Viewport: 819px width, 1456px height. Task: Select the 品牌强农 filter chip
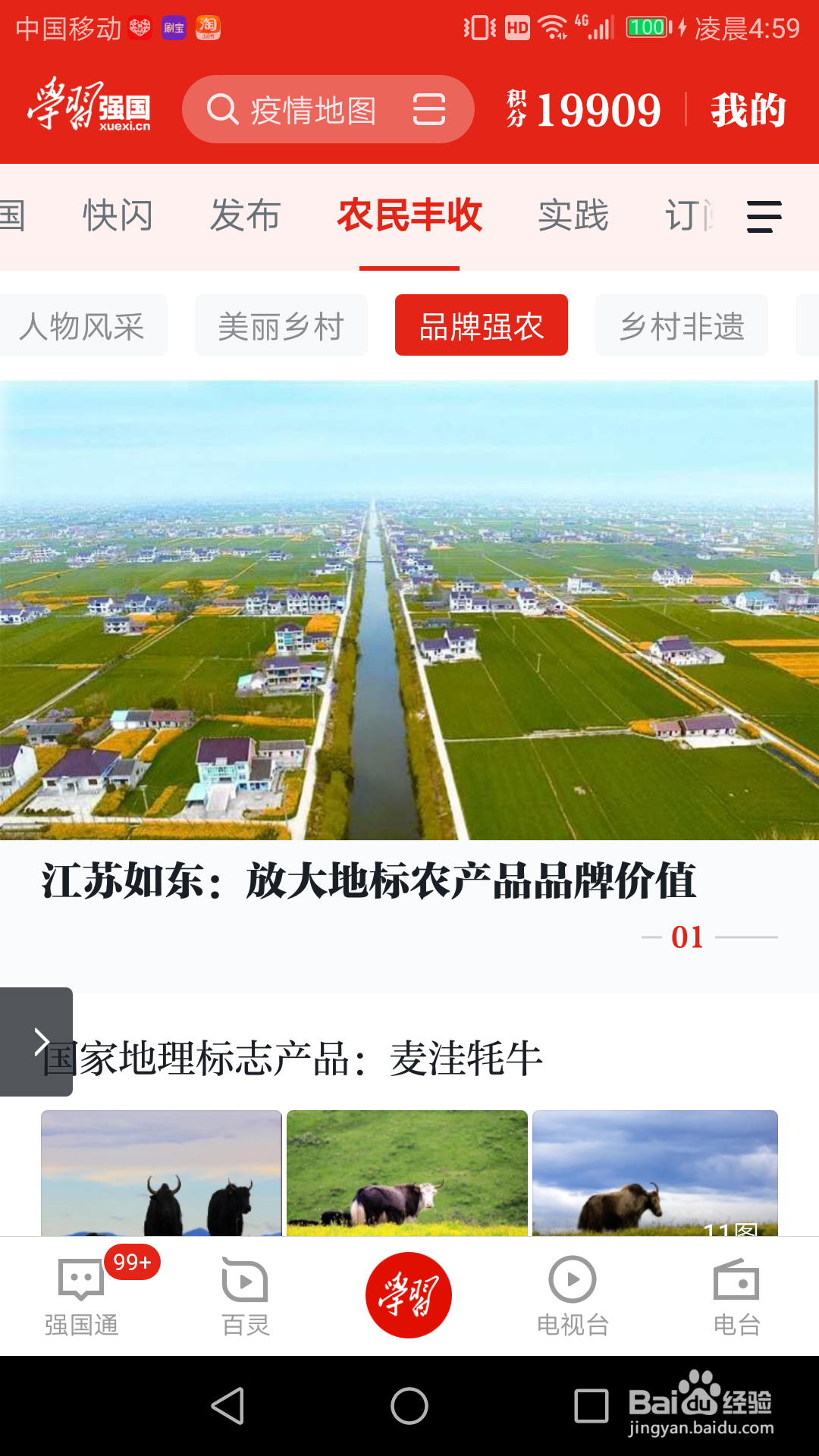pyautogui.click(x=482, y=325)
